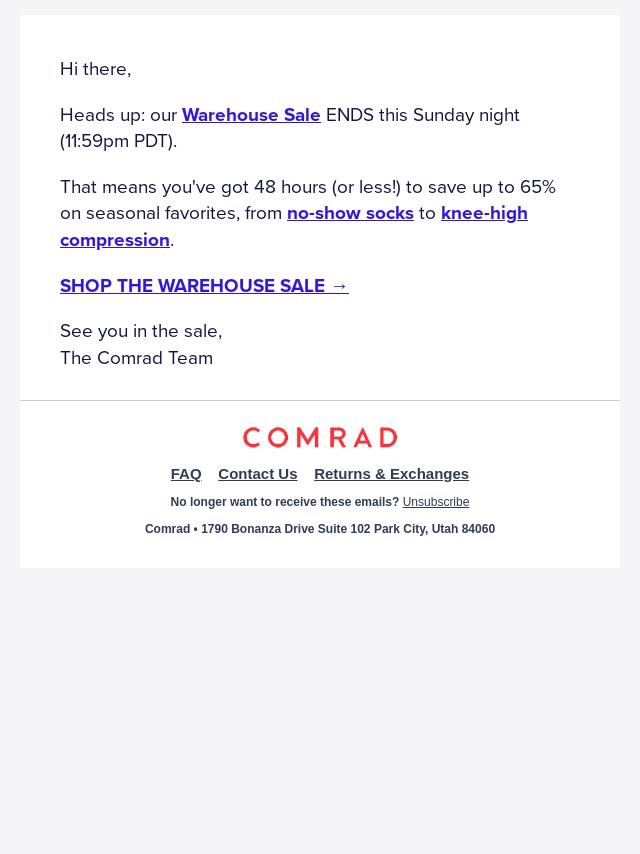Open the FAQ footer link
640x854 pixels.
tap(186, 474)
